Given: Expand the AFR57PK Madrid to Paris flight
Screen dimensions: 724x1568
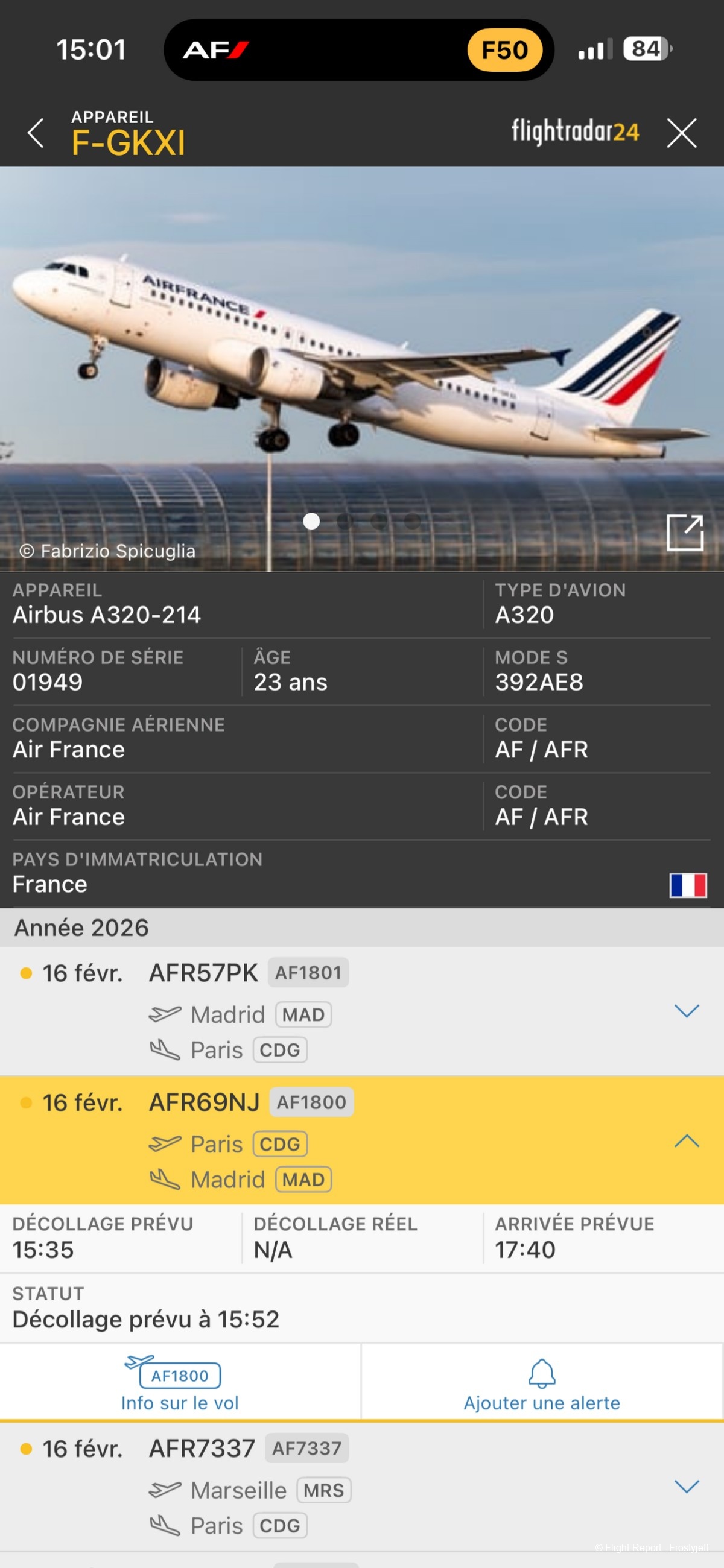Looking at the screenshot, I should [x=686, y=1011].
